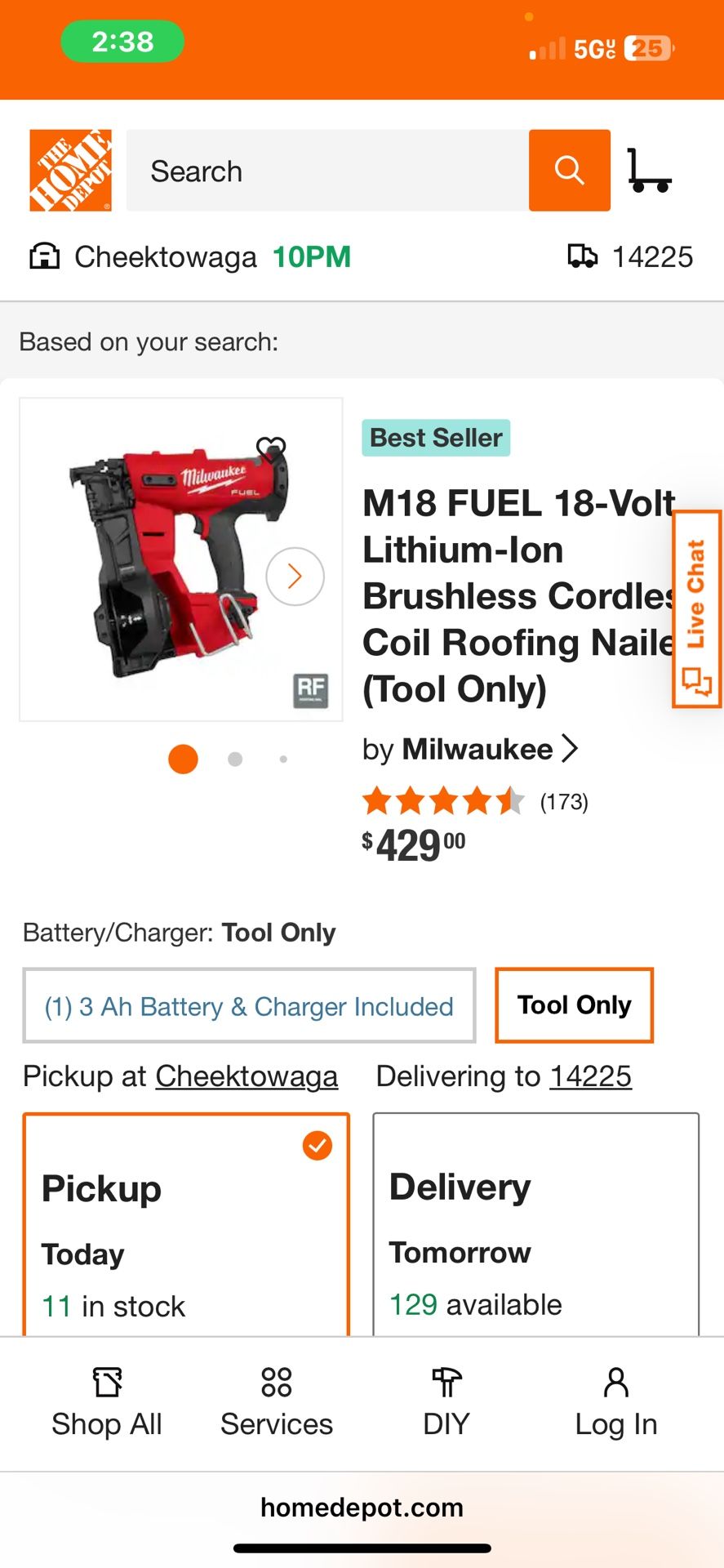Viewport: 724px width, 1568px height.
Task: Select the second carousel dot
Action: pos(234,759)
